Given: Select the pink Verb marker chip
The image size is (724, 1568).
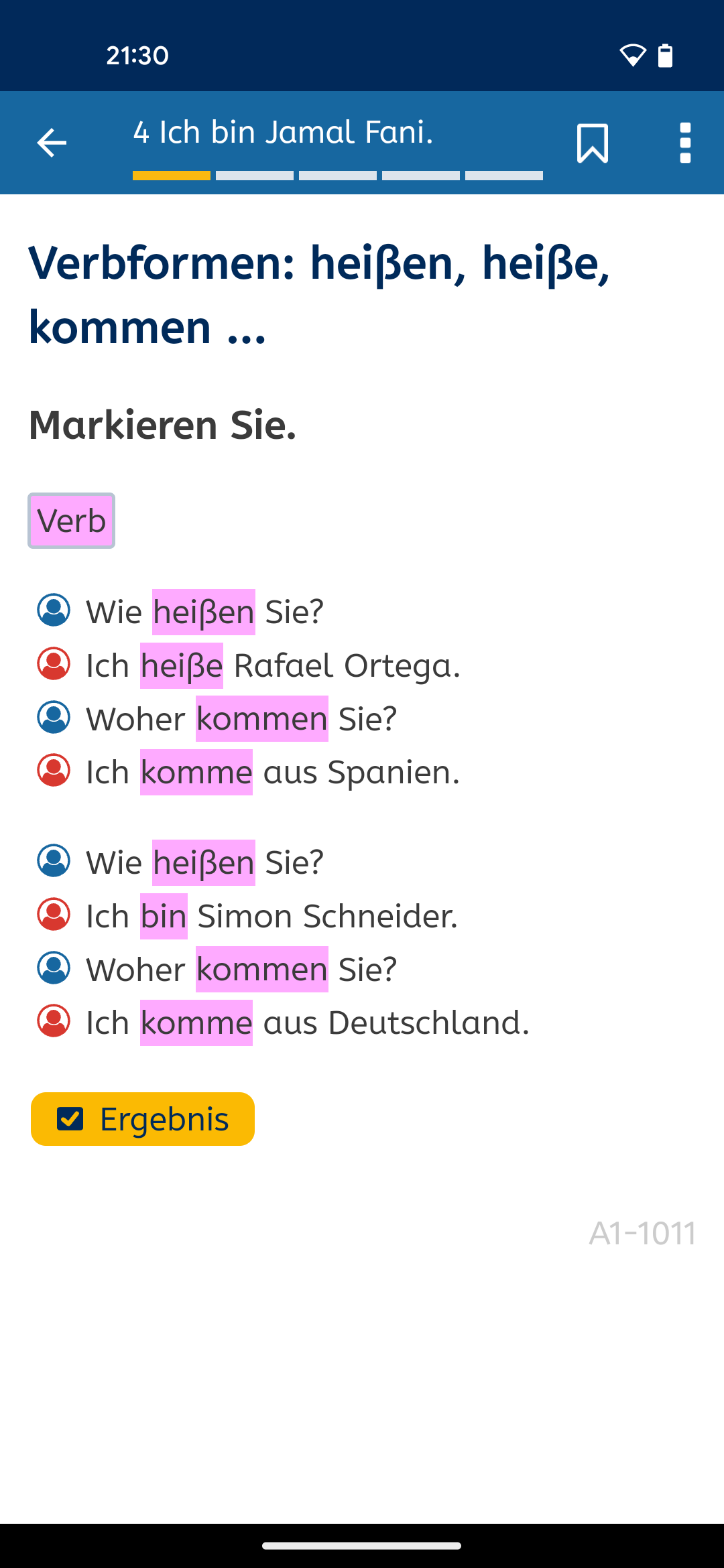Looking at the screenshot, I should [71, 521].
